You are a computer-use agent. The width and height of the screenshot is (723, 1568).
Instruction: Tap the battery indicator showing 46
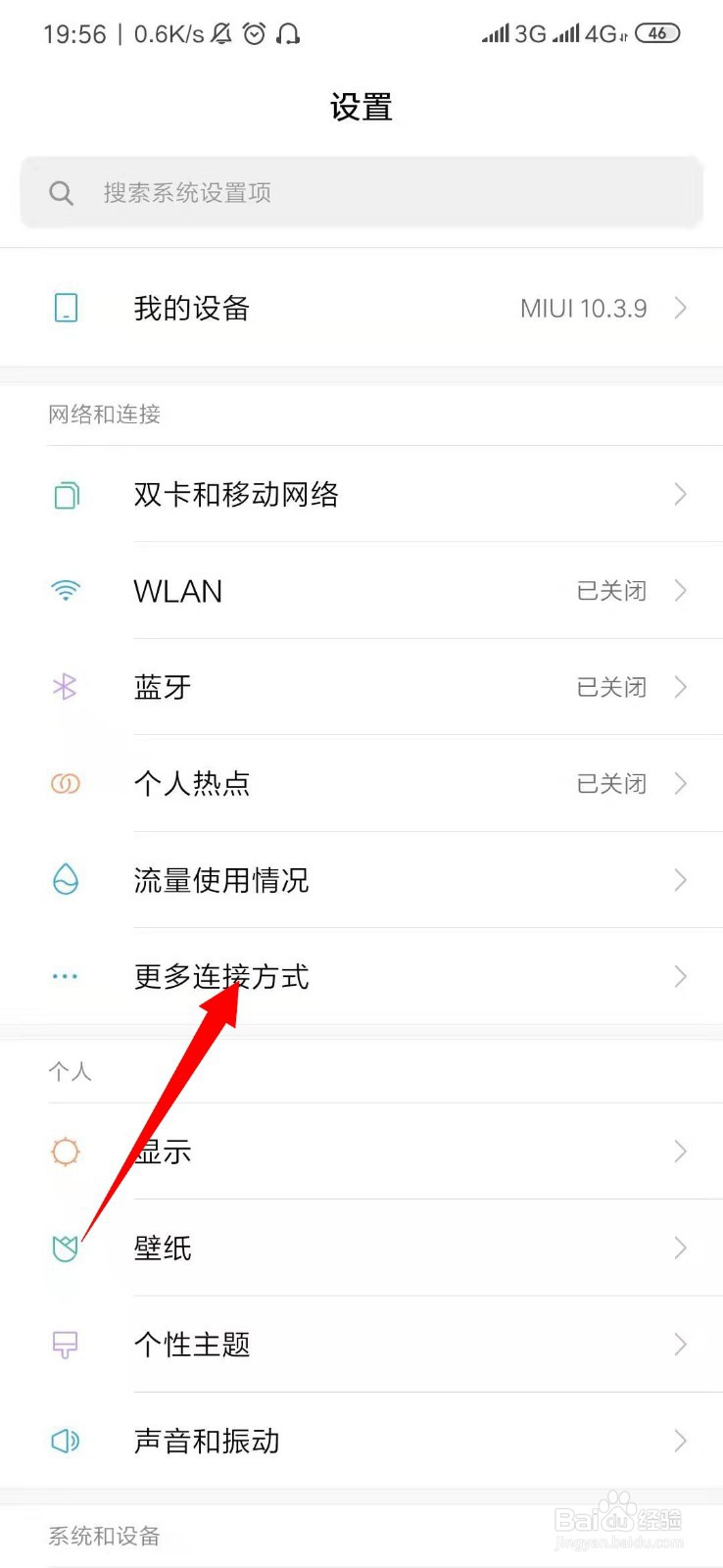point(657,32)
